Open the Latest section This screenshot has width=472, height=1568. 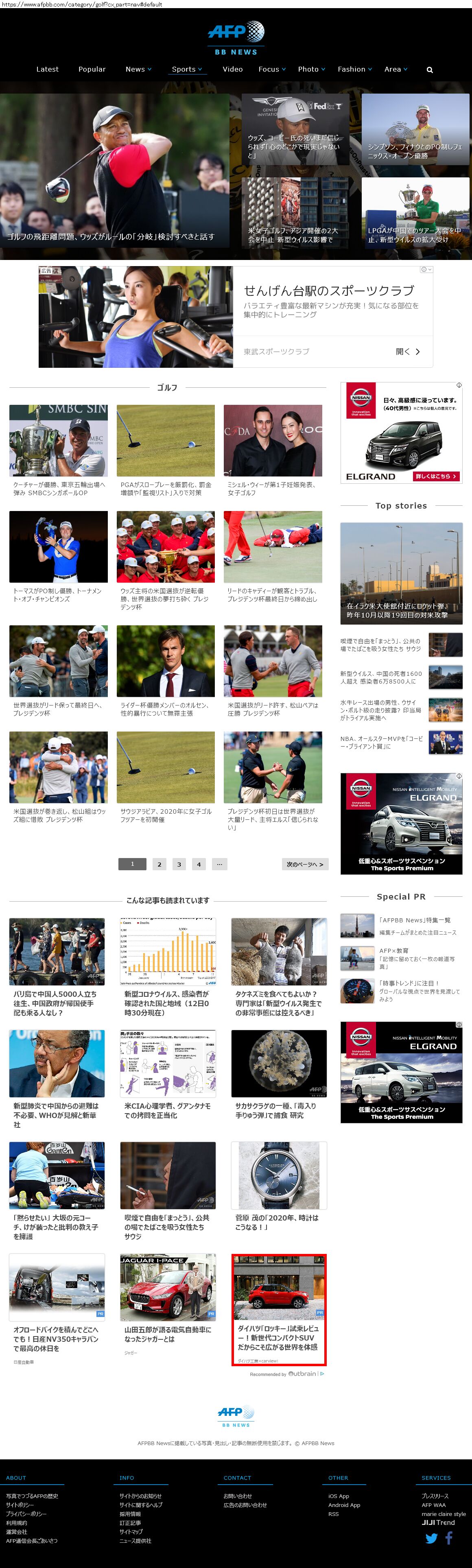tap(48, 70)
